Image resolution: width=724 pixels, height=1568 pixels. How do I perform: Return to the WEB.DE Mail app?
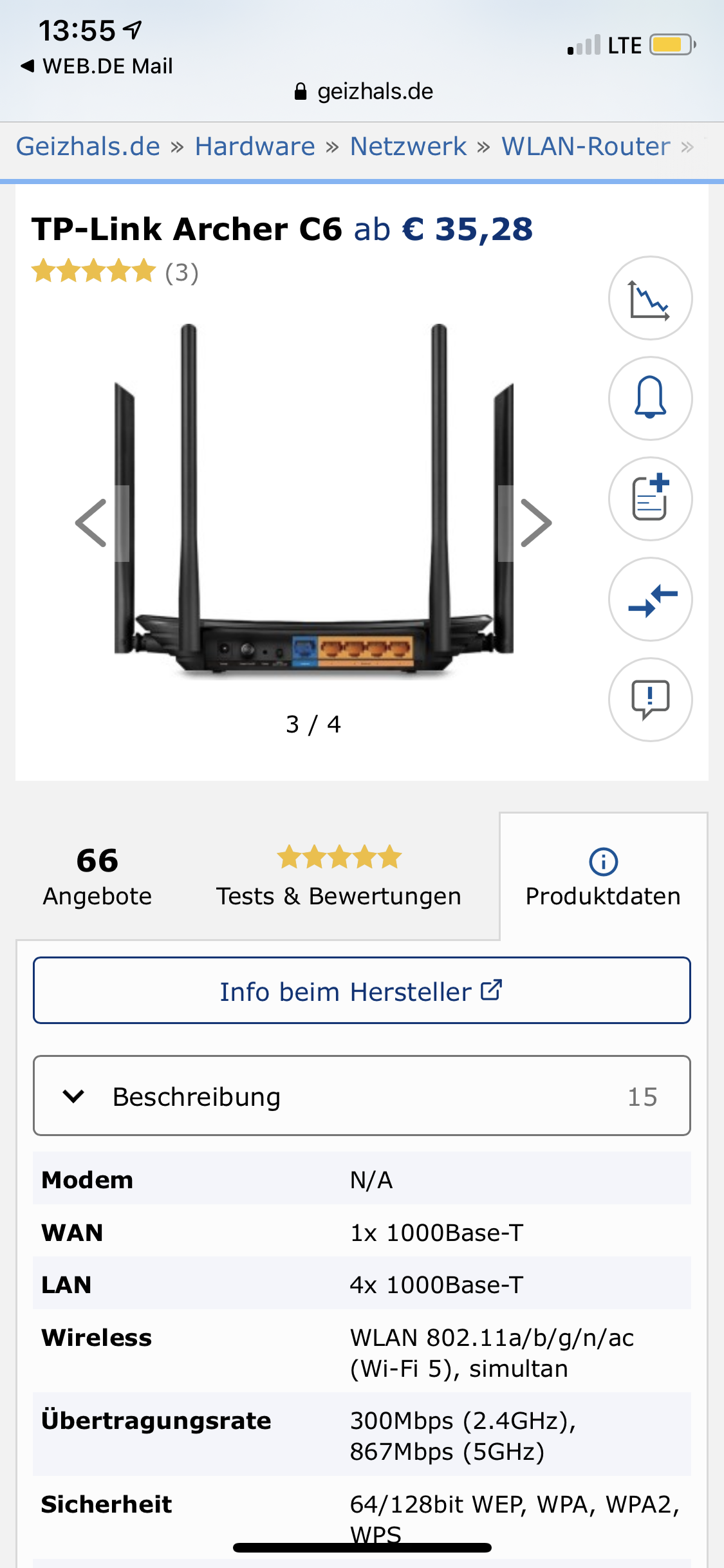97,66
